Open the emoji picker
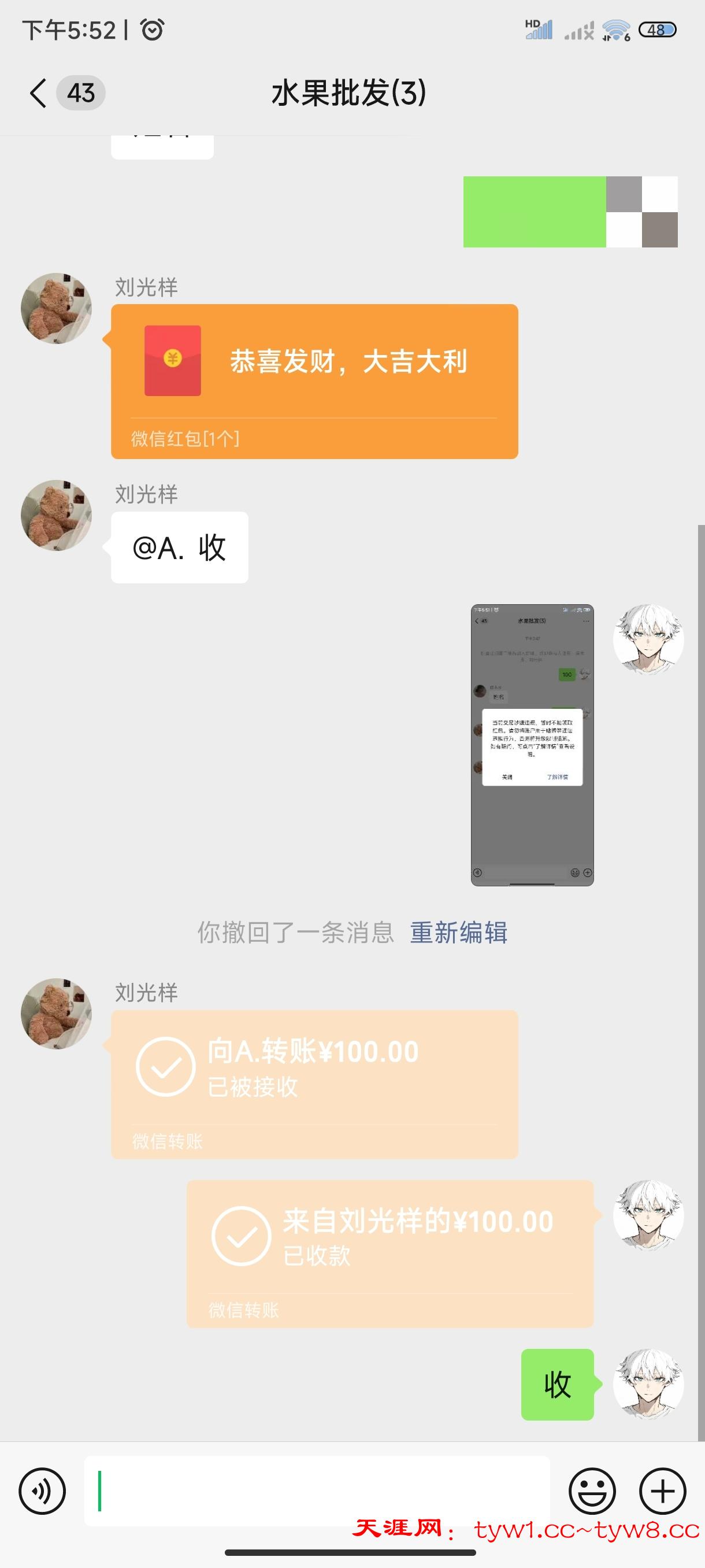 [x=592, y=1491]
